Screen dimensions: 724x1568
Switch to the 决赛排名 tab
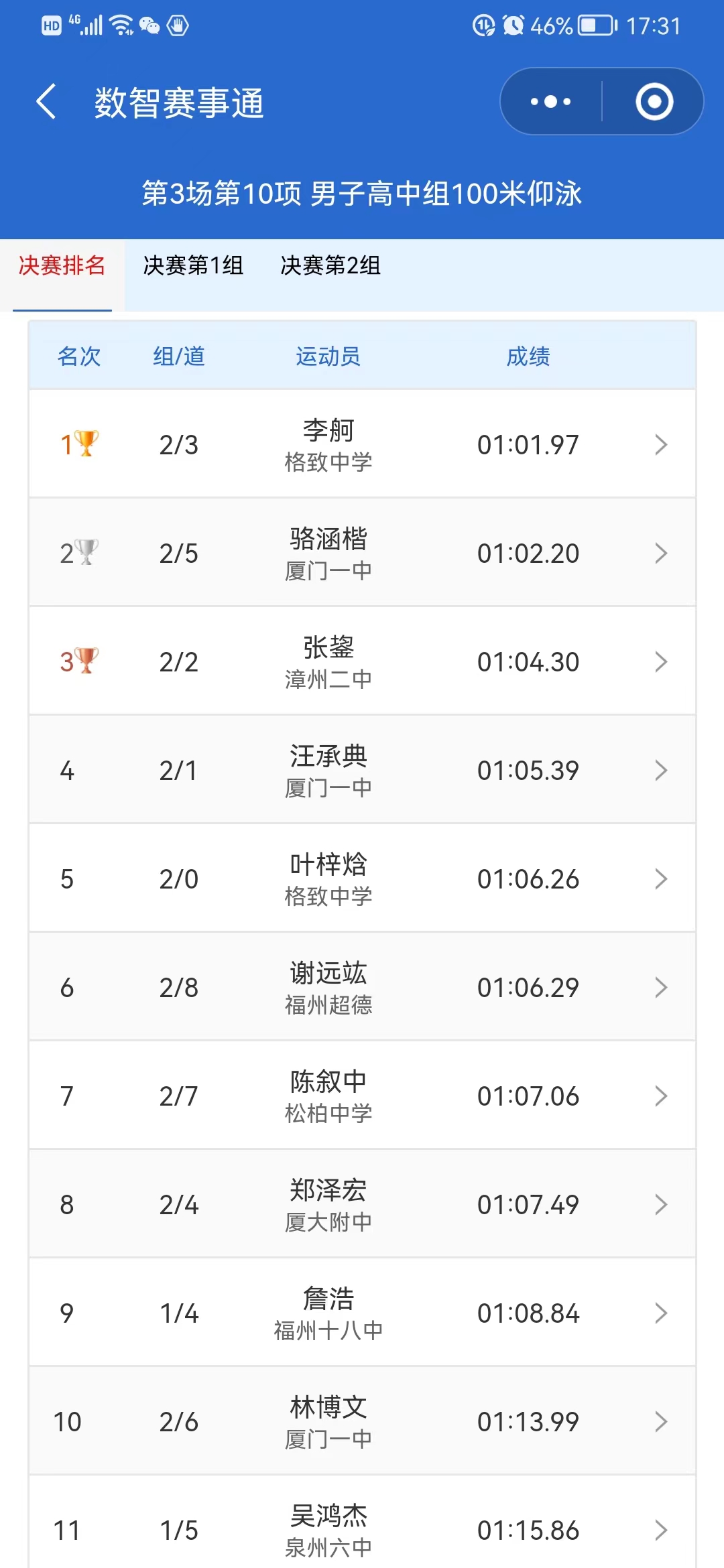(62, 266)
